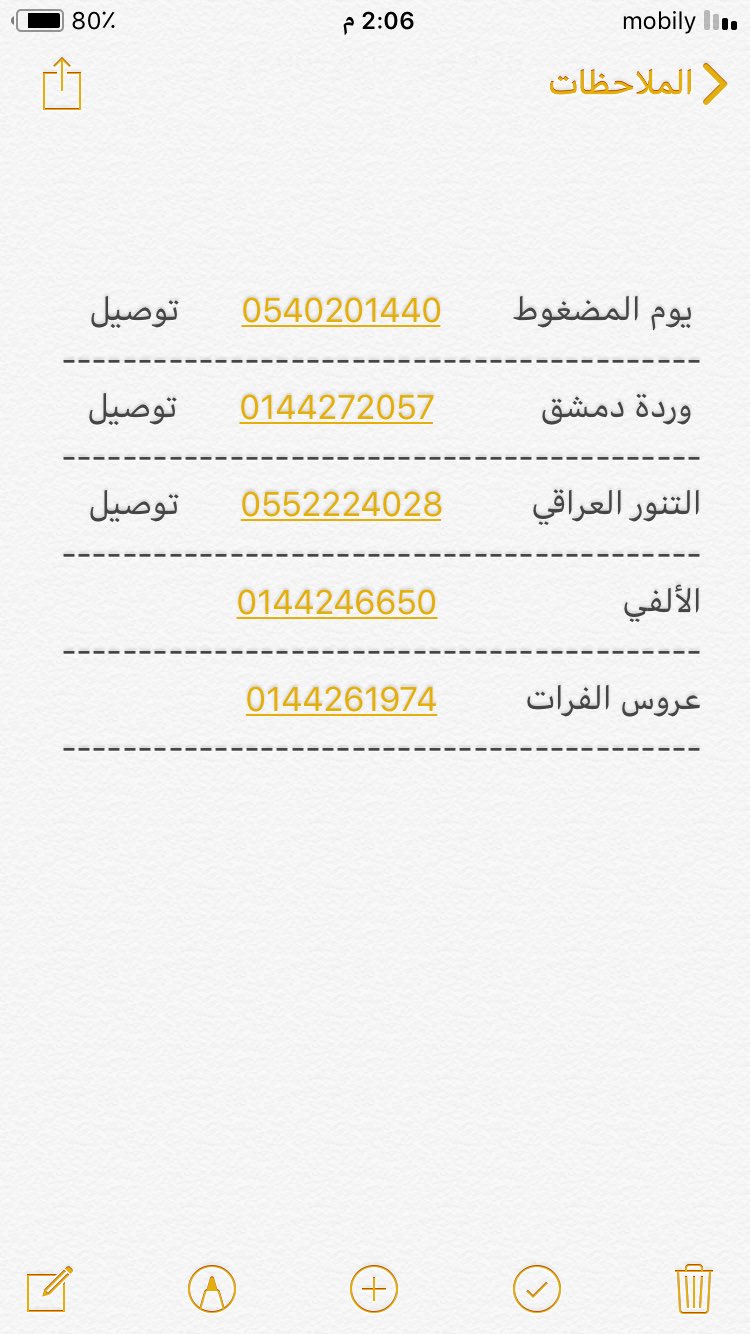The height and width of the screenshot is (1334, 750).
Task: Delete this note with the trash icon
Action: [693, 1288]
